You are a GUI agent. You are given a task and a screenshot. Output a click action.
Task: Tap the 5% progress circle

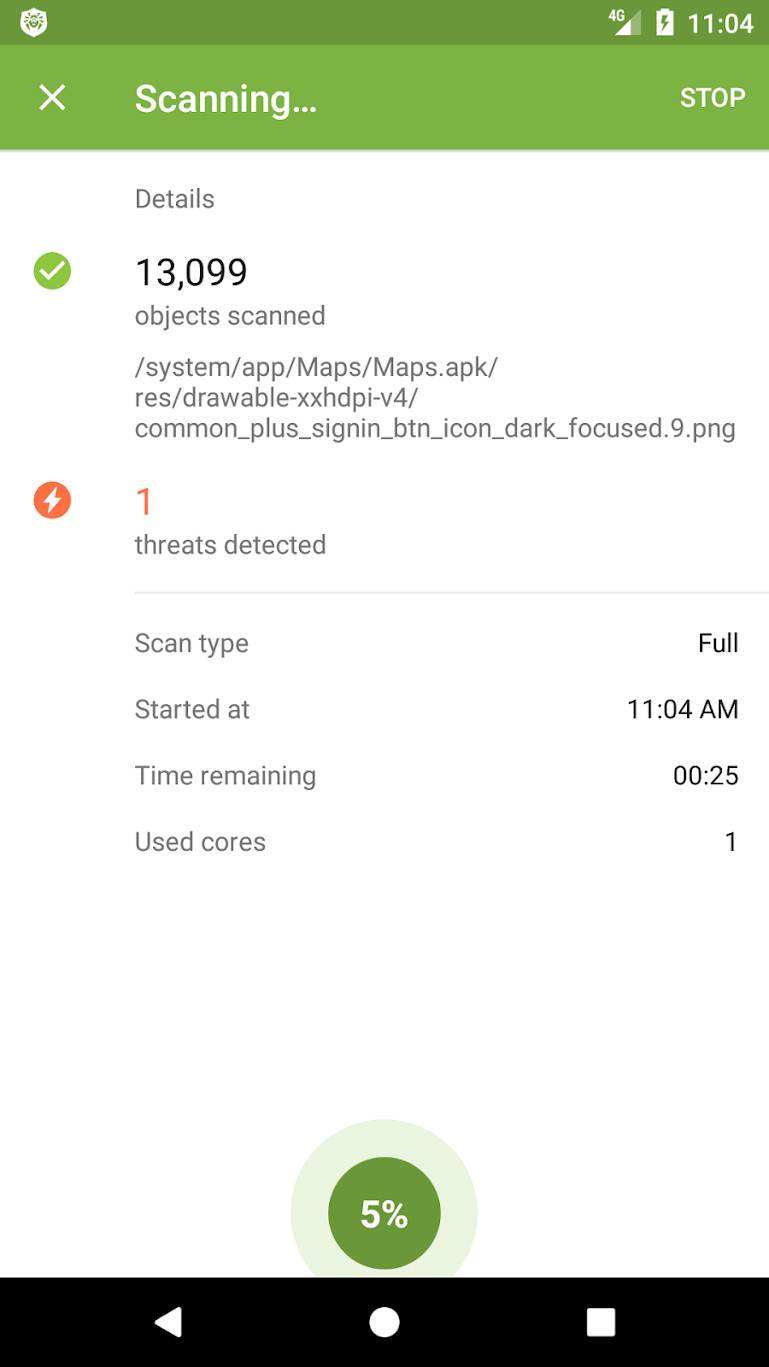coord(384,1213)
